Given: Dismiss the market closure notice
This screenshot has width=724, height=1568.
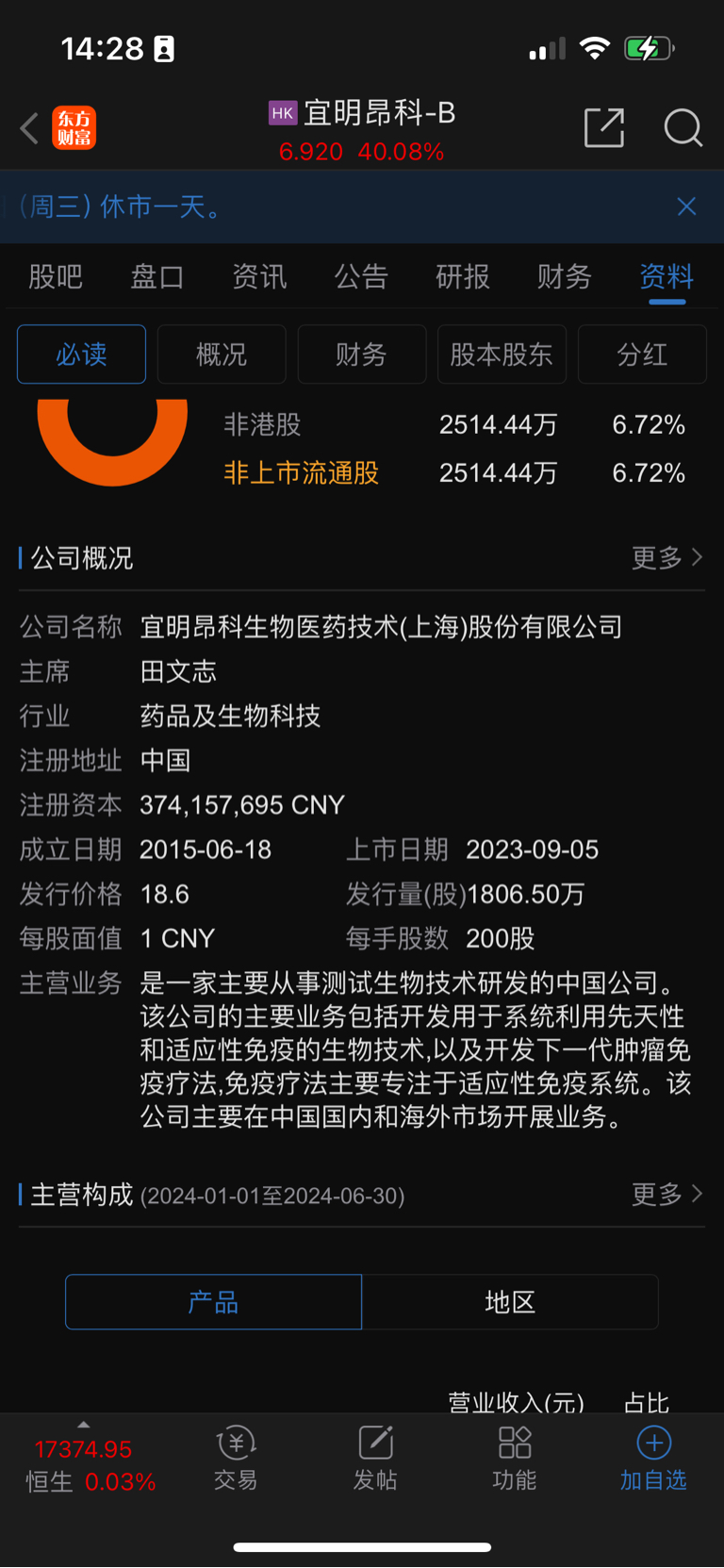Looking at the screenshot, I should [686, 206].
